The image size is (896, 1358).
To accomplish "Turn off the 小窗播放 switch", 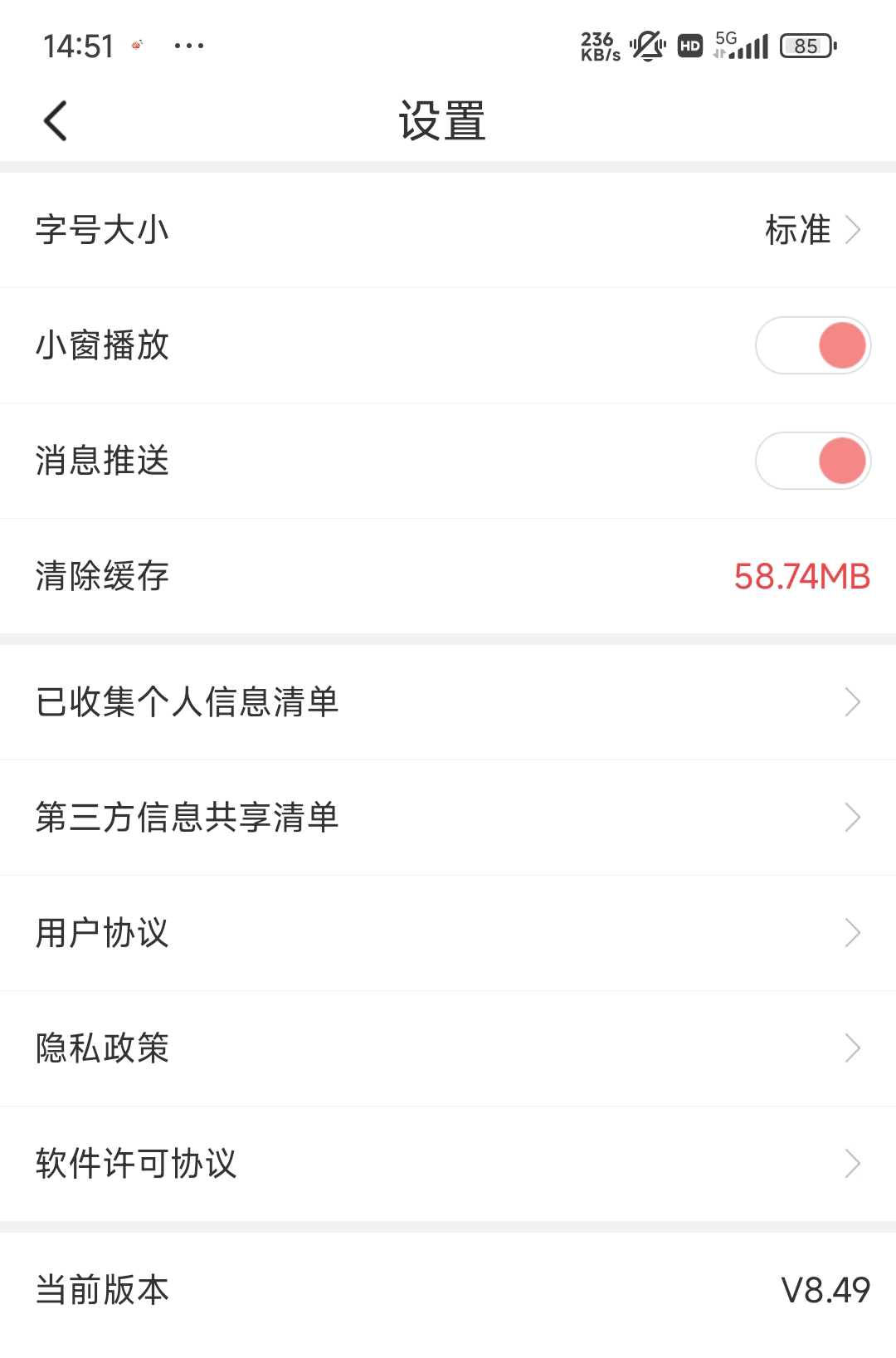I will pyautogui.click(x=813, y=345).
